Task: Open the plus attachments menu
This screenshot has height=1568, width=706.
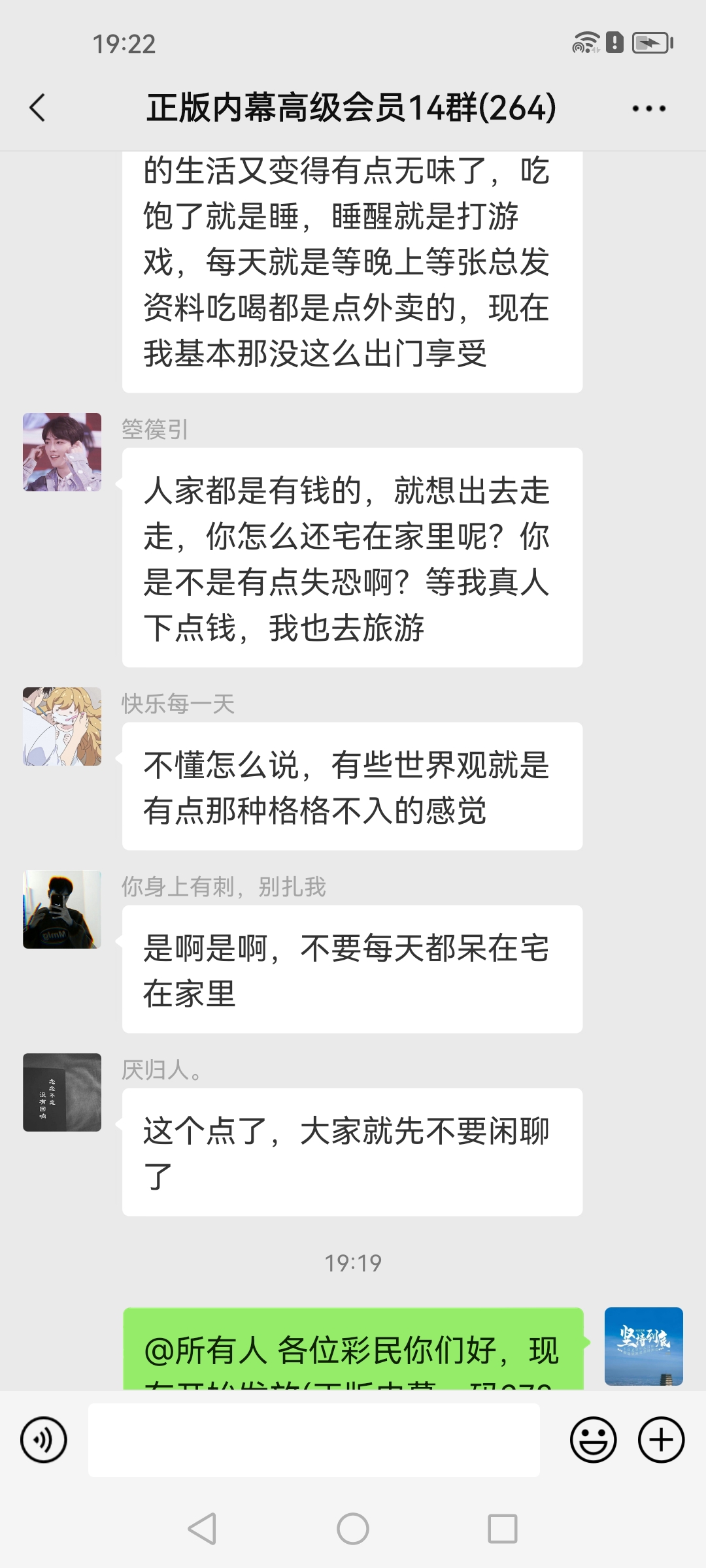Action: 661,1440
